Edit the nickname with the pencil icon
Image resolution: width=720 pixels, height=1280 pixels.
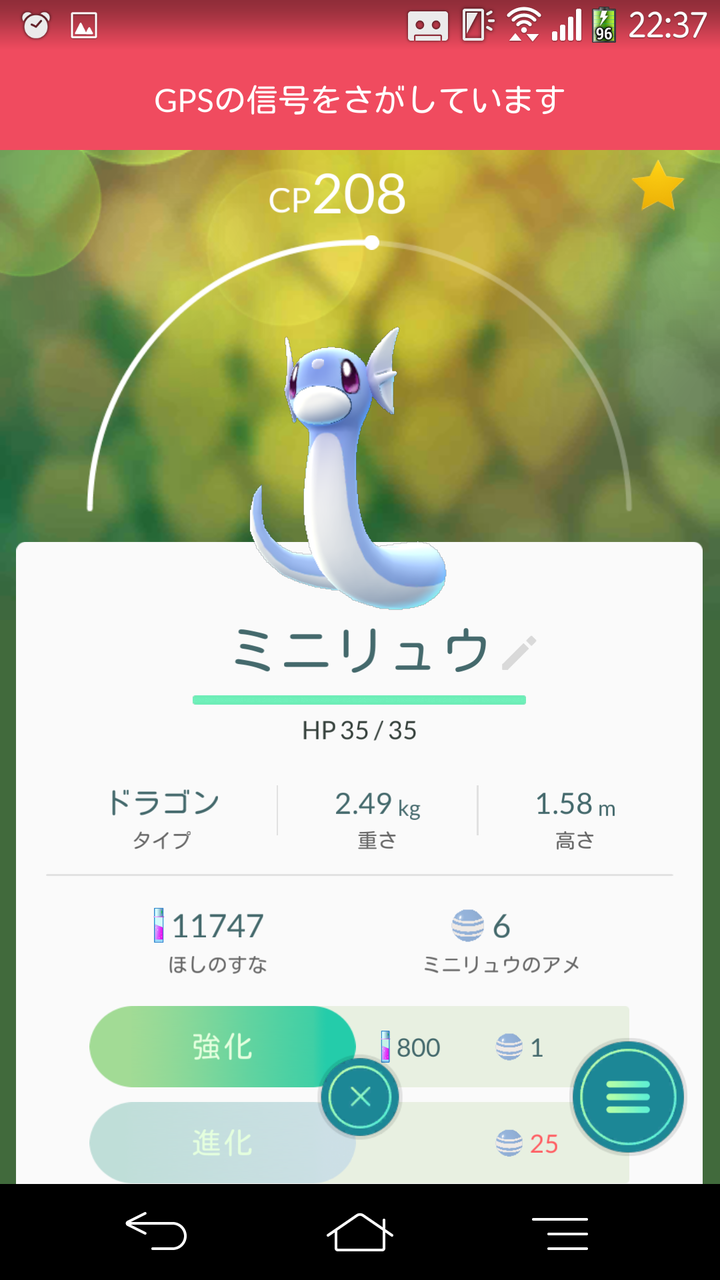coord(519,652)
